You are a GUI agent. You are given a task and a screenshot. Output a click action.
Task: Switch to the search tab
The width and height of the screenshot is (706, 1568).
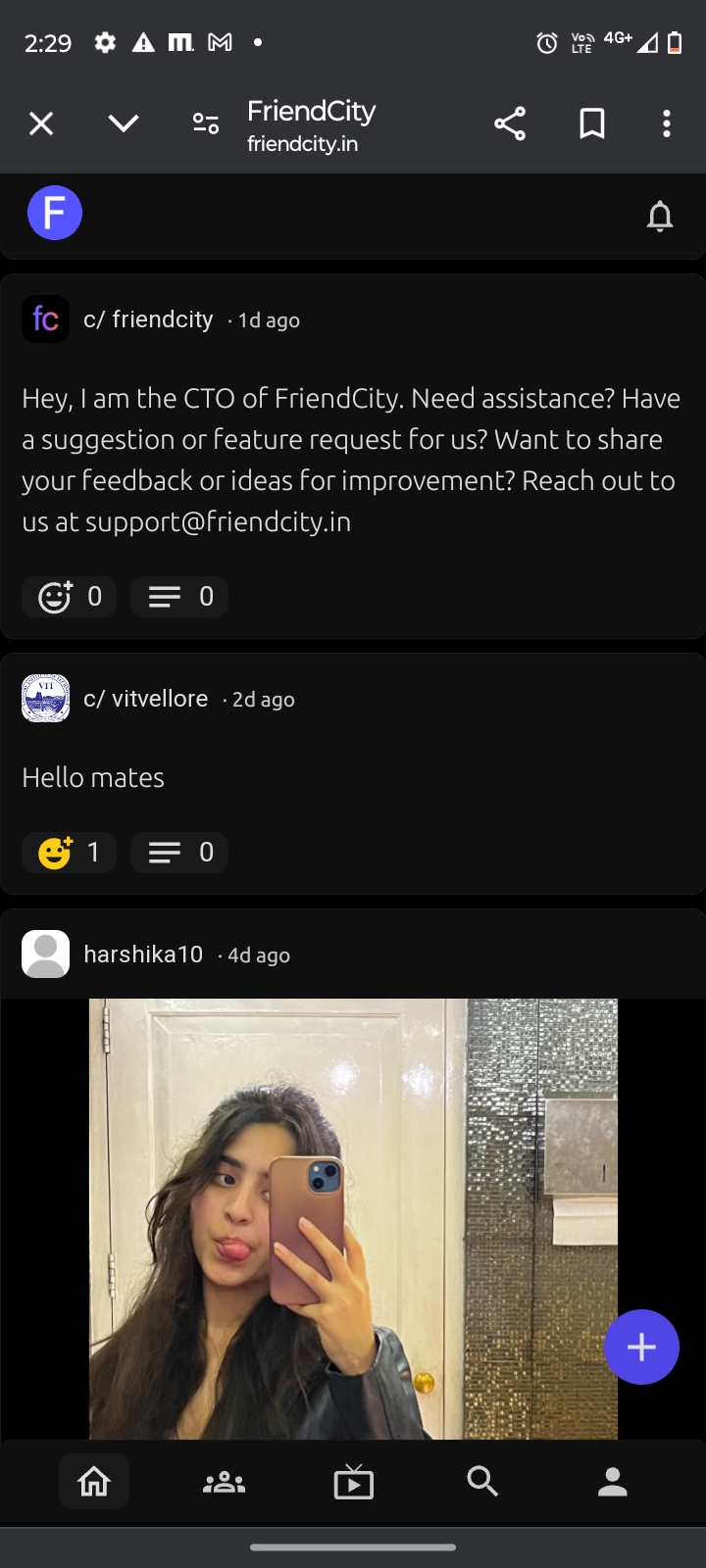tap(482, 1482)
